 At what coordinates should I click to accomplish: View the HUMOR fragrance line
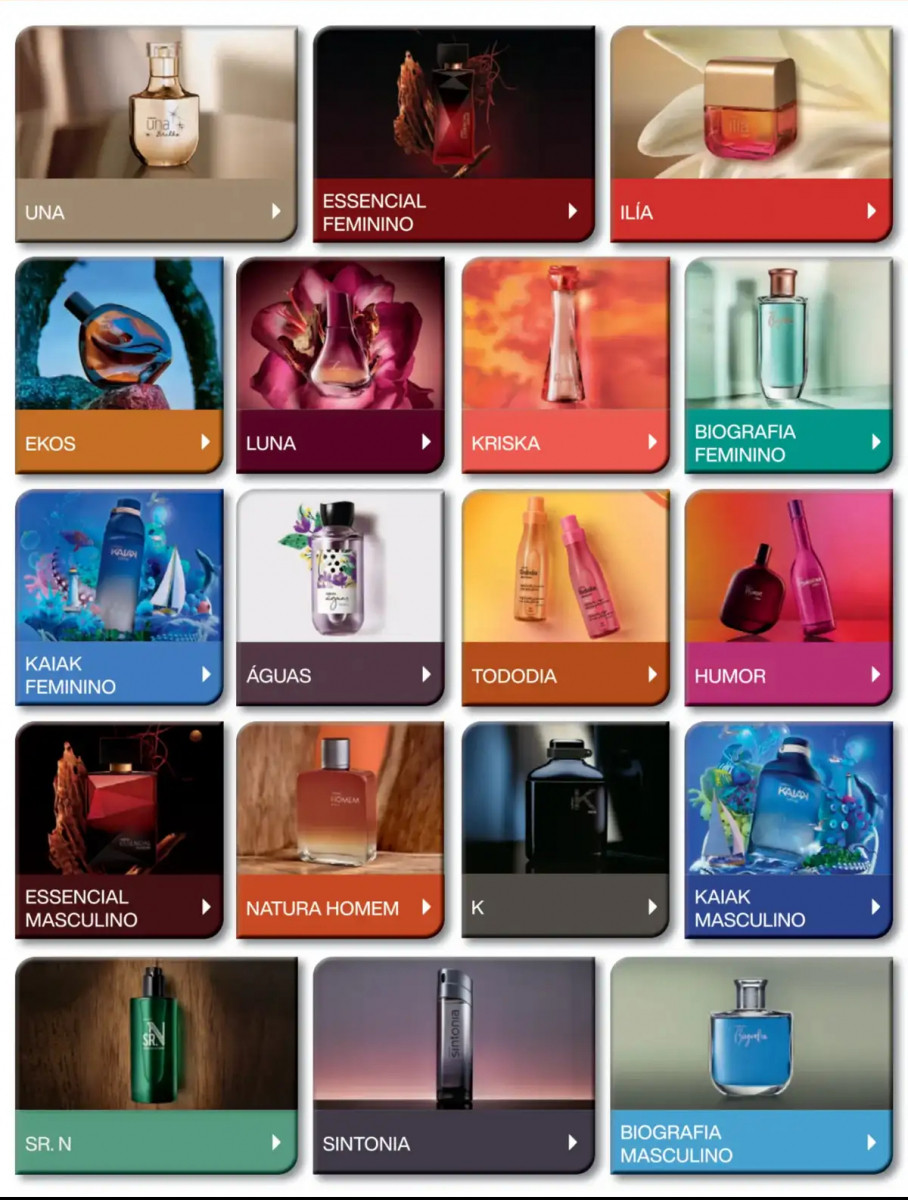787,597
